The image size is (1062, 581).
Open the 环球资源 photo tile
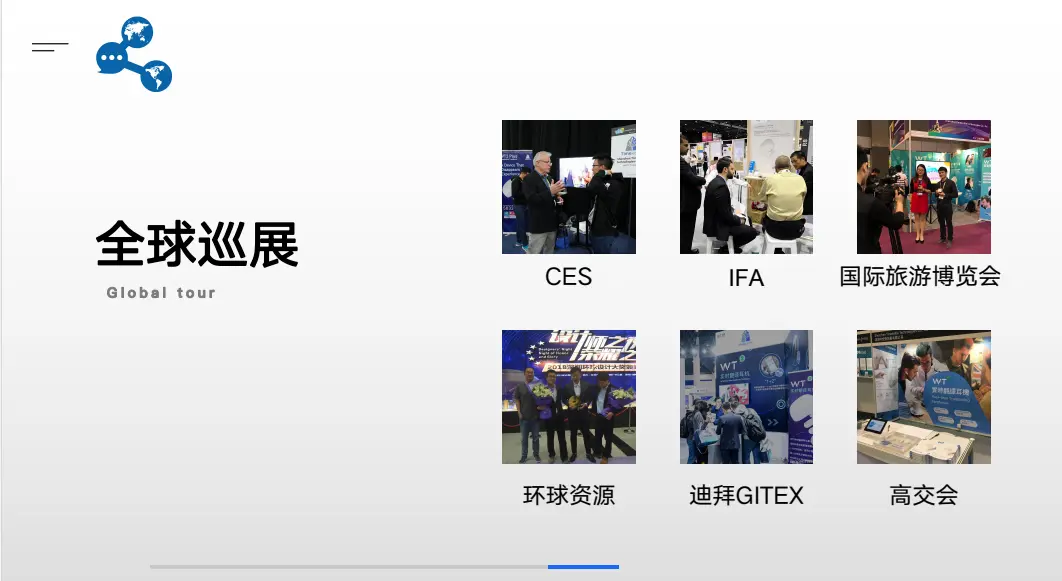coord(568,397)
